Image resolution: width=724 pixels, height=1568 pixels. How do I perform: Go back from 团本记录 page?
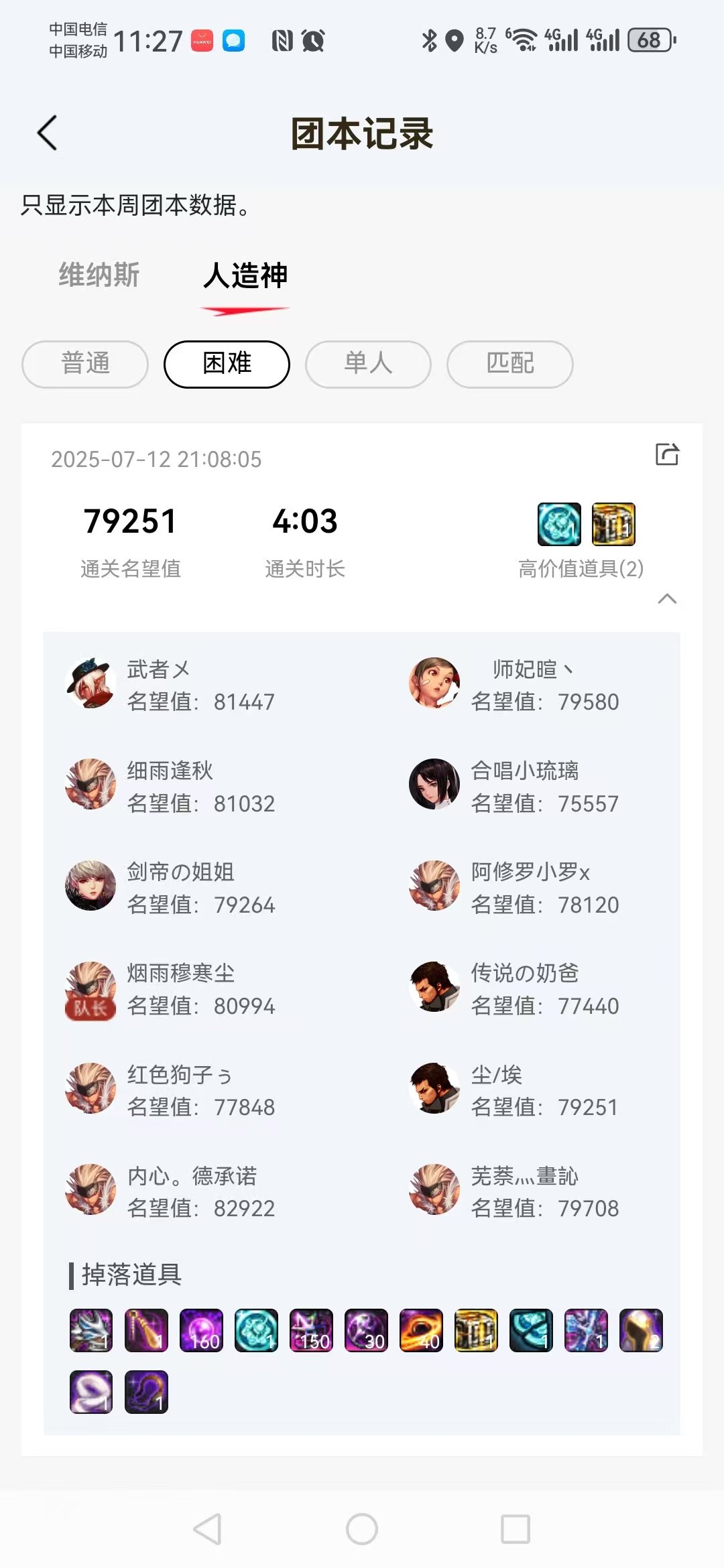pos(47,133)
